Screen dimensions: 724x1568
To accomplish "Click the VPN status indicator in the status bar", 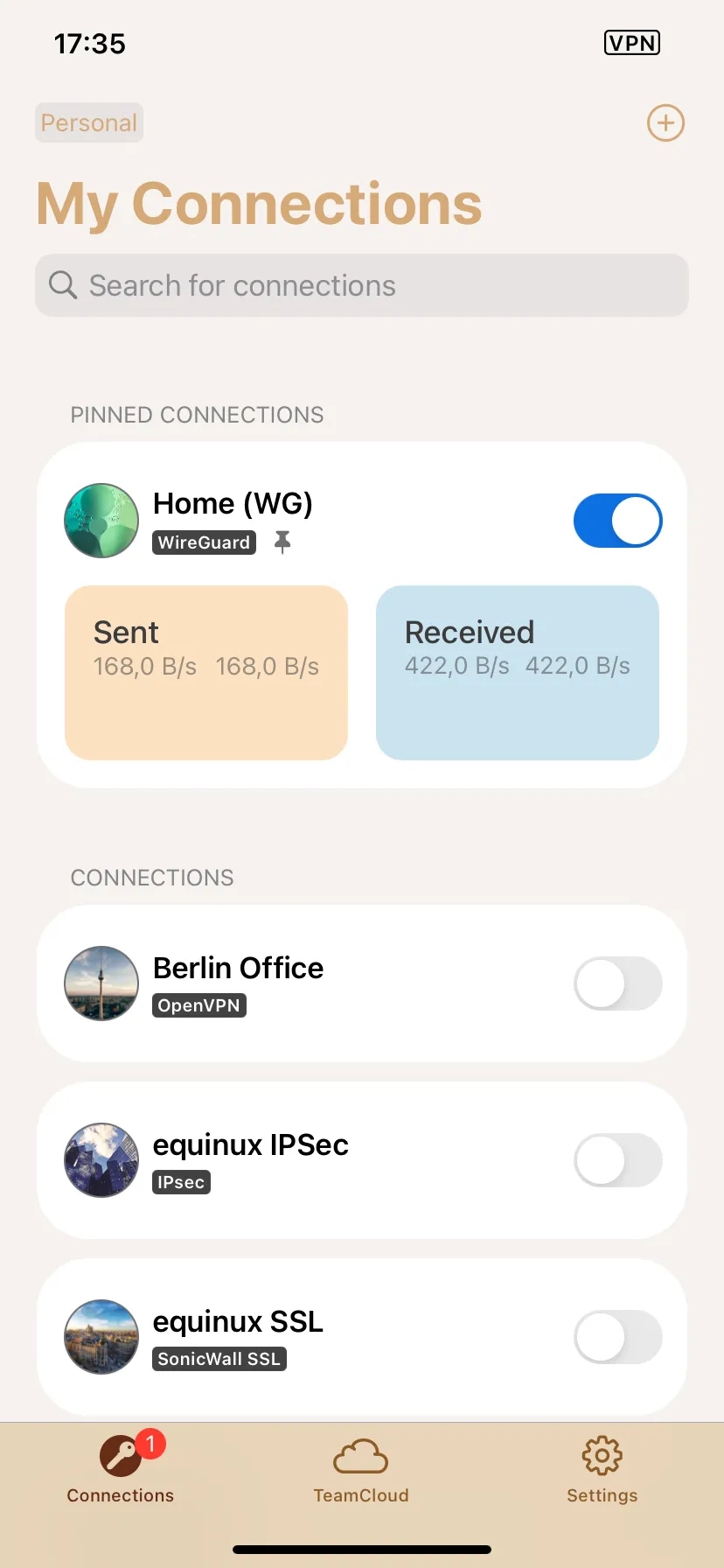I will 631,43.
